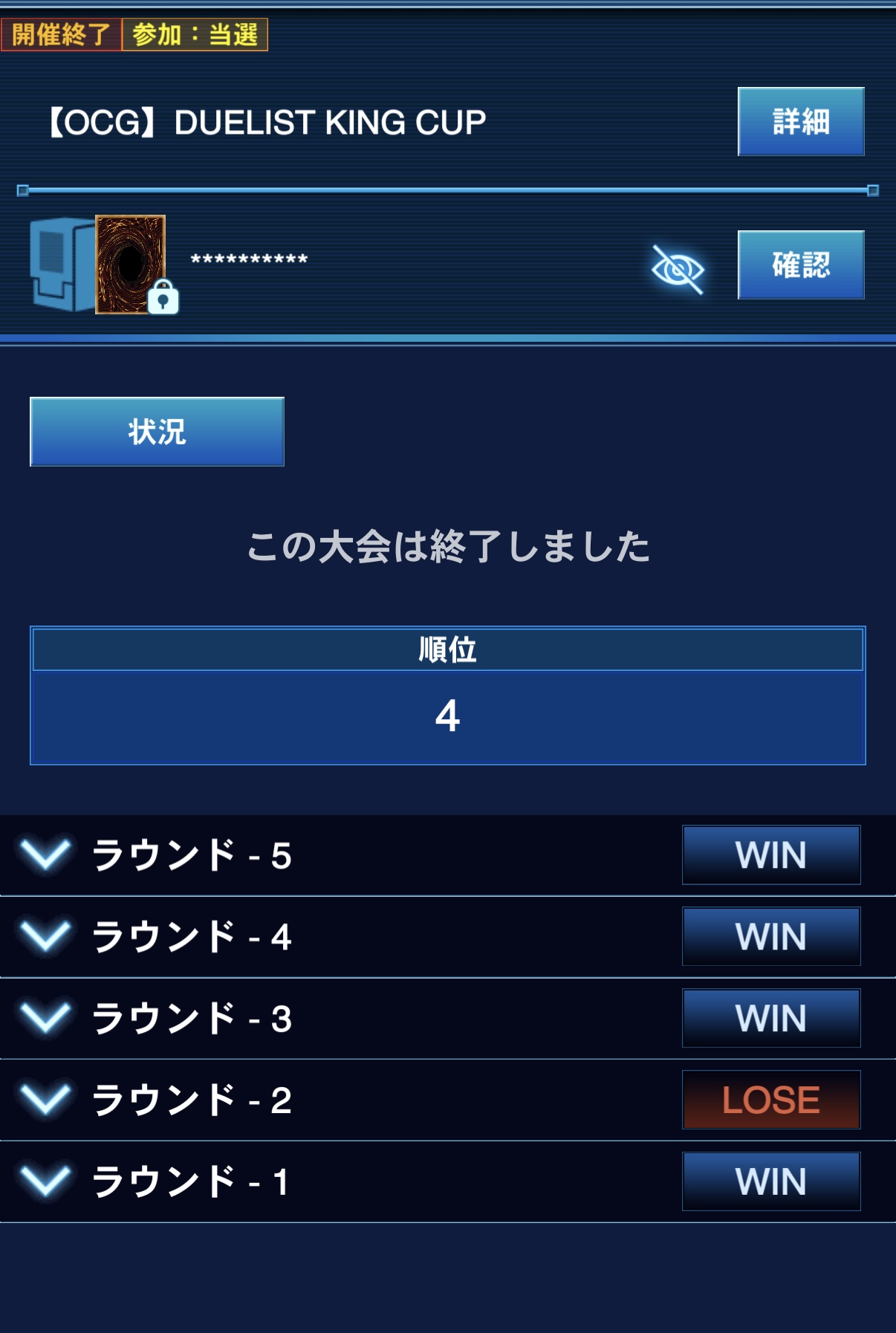
Task: Select the 状況 tab
Action: [x=157, y=432]
